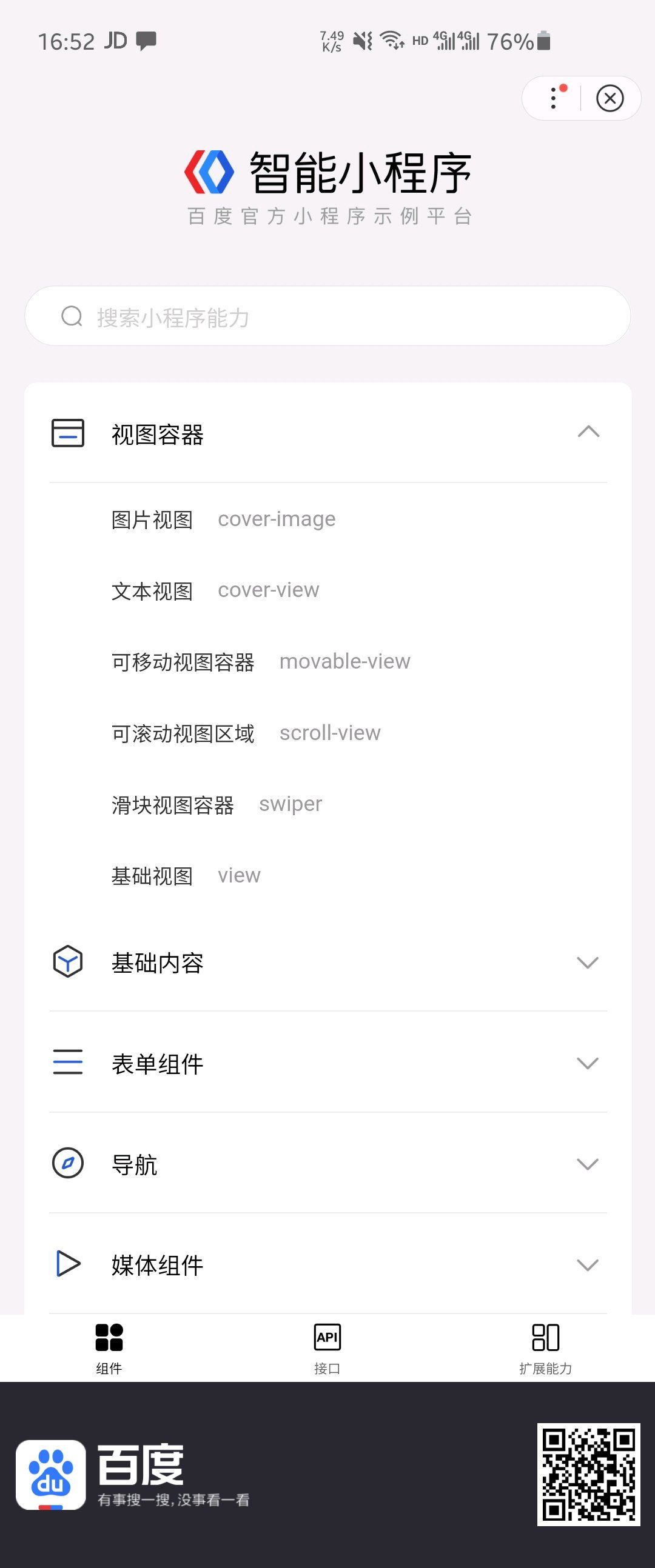Open 文本视图 cover-view demo

(215, 590)
